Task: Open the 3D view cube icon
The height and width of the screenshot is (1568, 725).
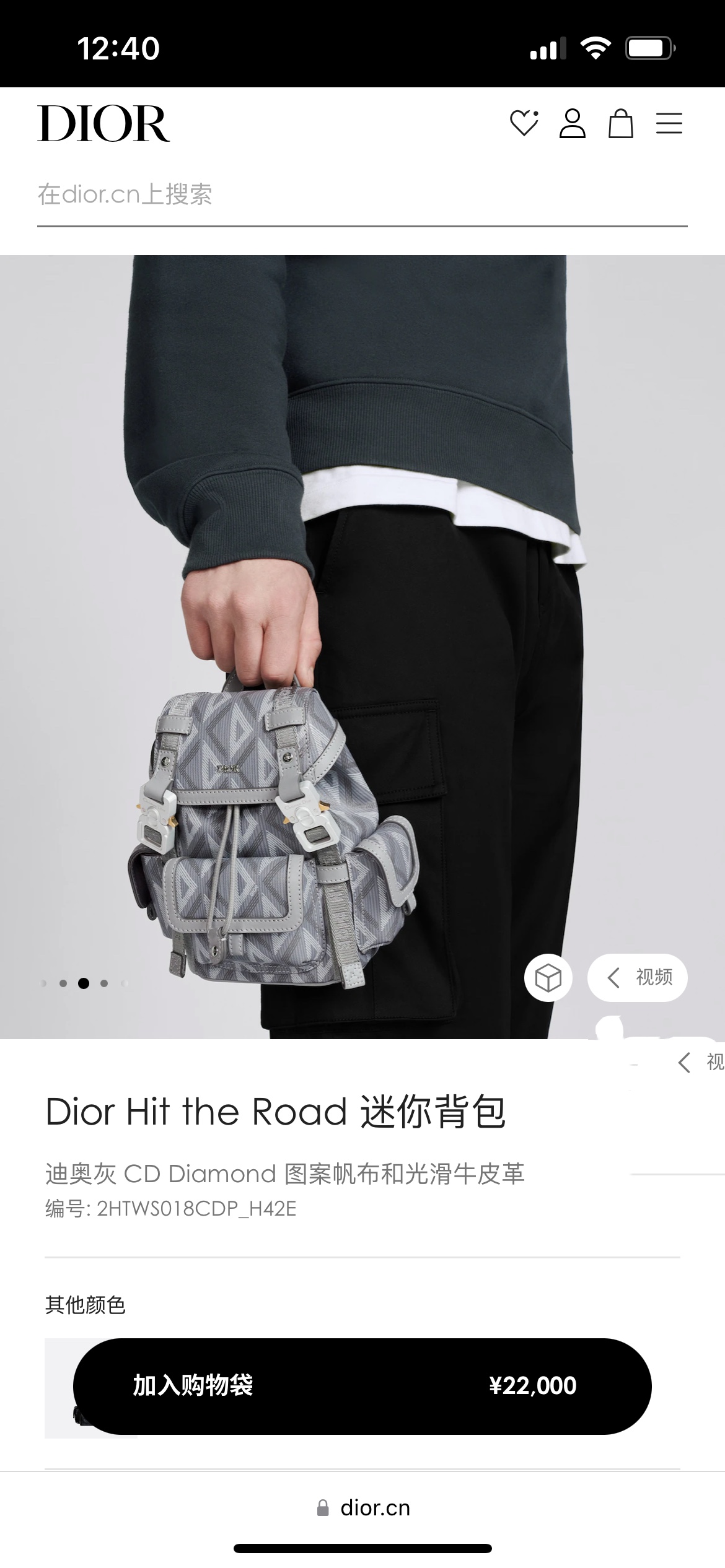Action: (x=548, y=978)
